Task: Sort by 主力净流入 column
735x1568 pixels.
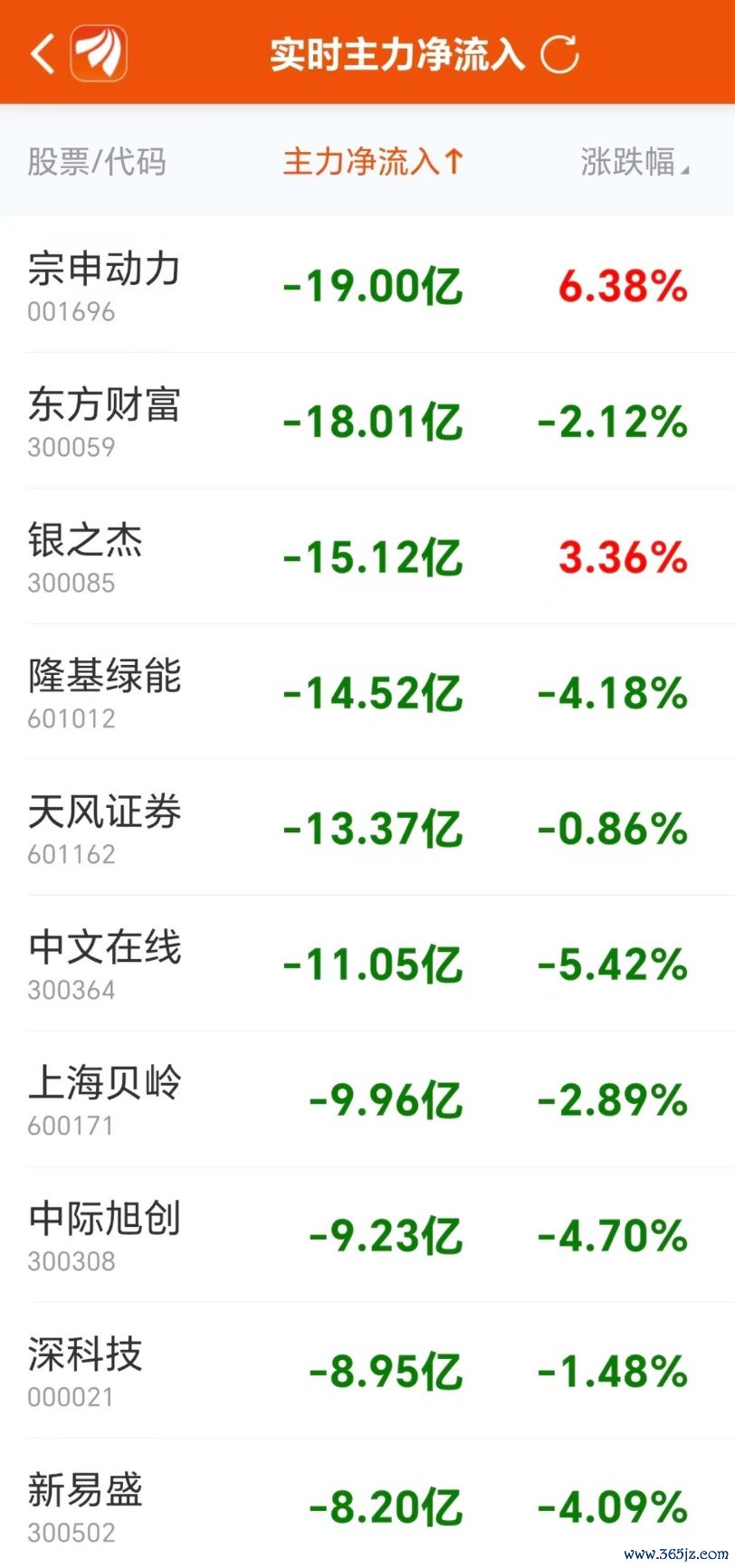Action: tap(373, 162)
